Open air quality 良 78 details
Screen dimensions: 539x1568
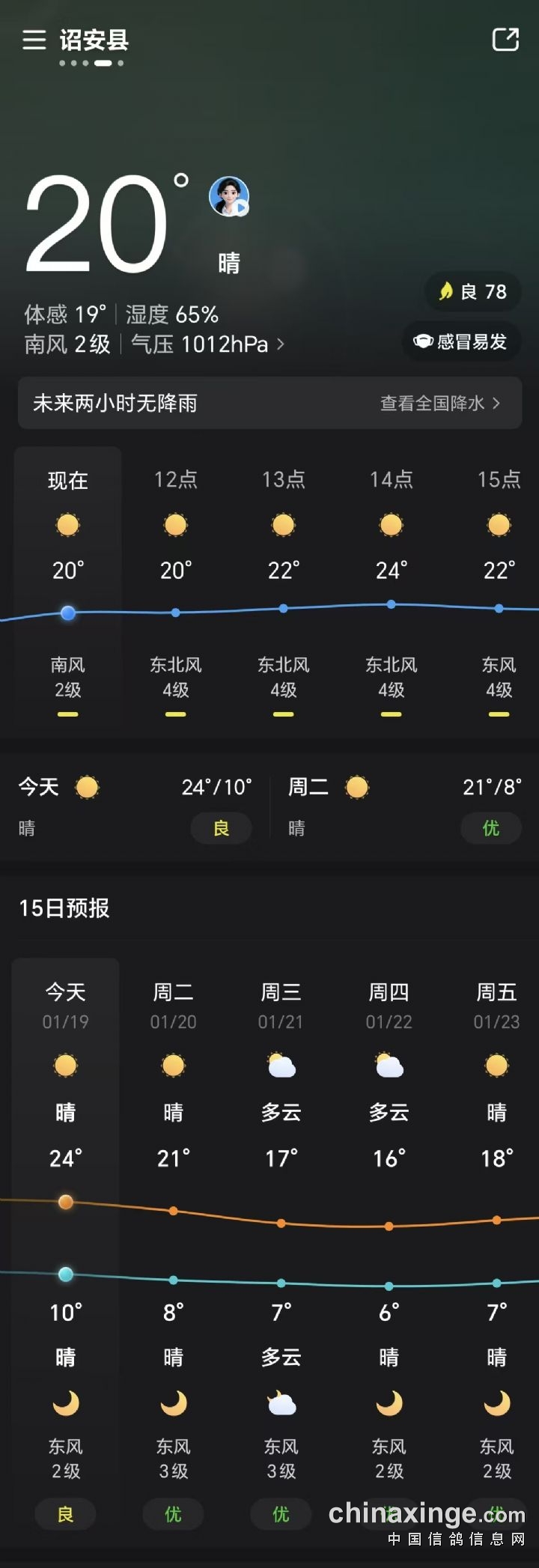point(473,292)
